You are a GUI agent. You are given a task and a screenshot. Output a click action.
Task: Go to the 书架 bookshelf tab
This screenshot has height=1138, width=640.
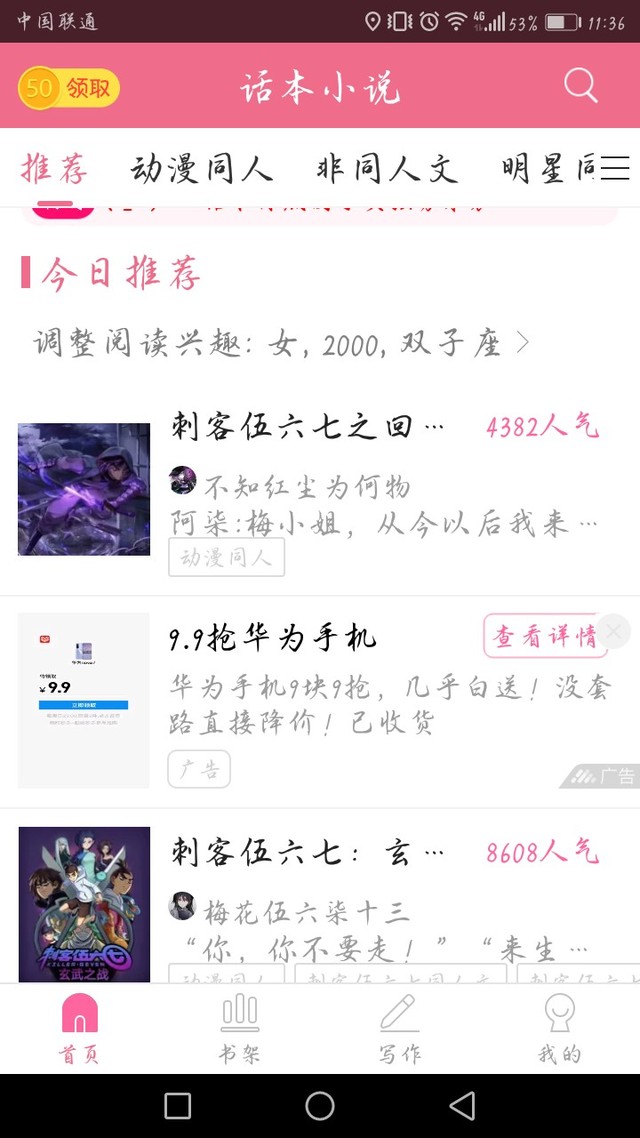click(239, 1028)
